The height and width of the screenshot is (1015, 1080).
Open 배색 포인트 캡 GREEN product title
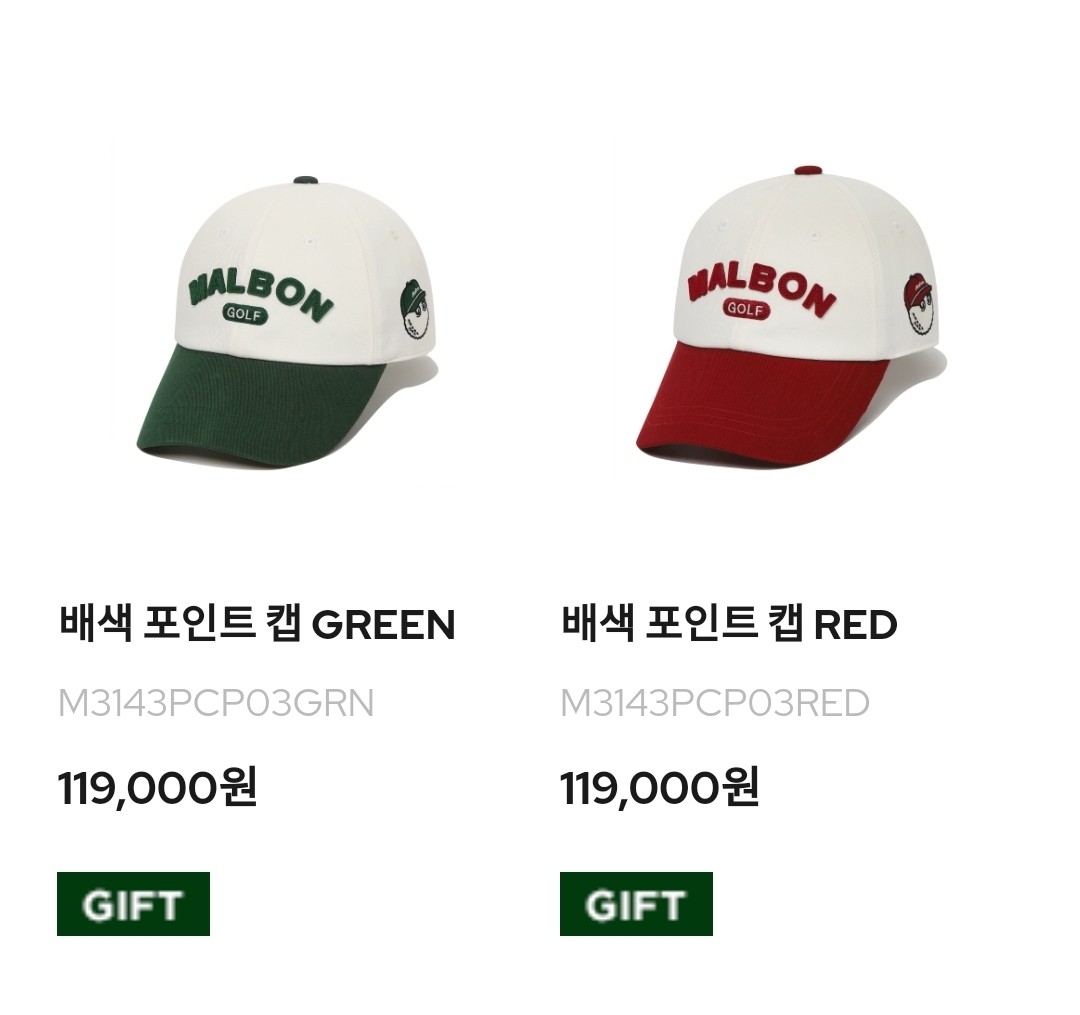pos(256,625)
